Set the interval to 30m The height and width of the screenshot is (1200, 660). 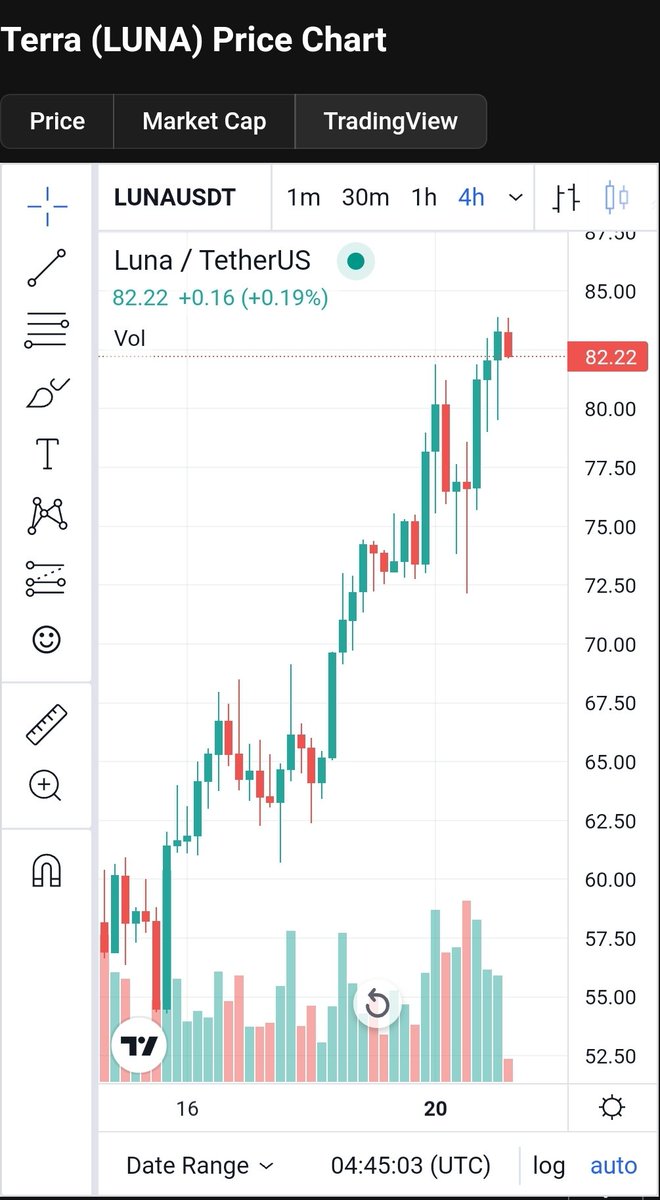point(365,197)
